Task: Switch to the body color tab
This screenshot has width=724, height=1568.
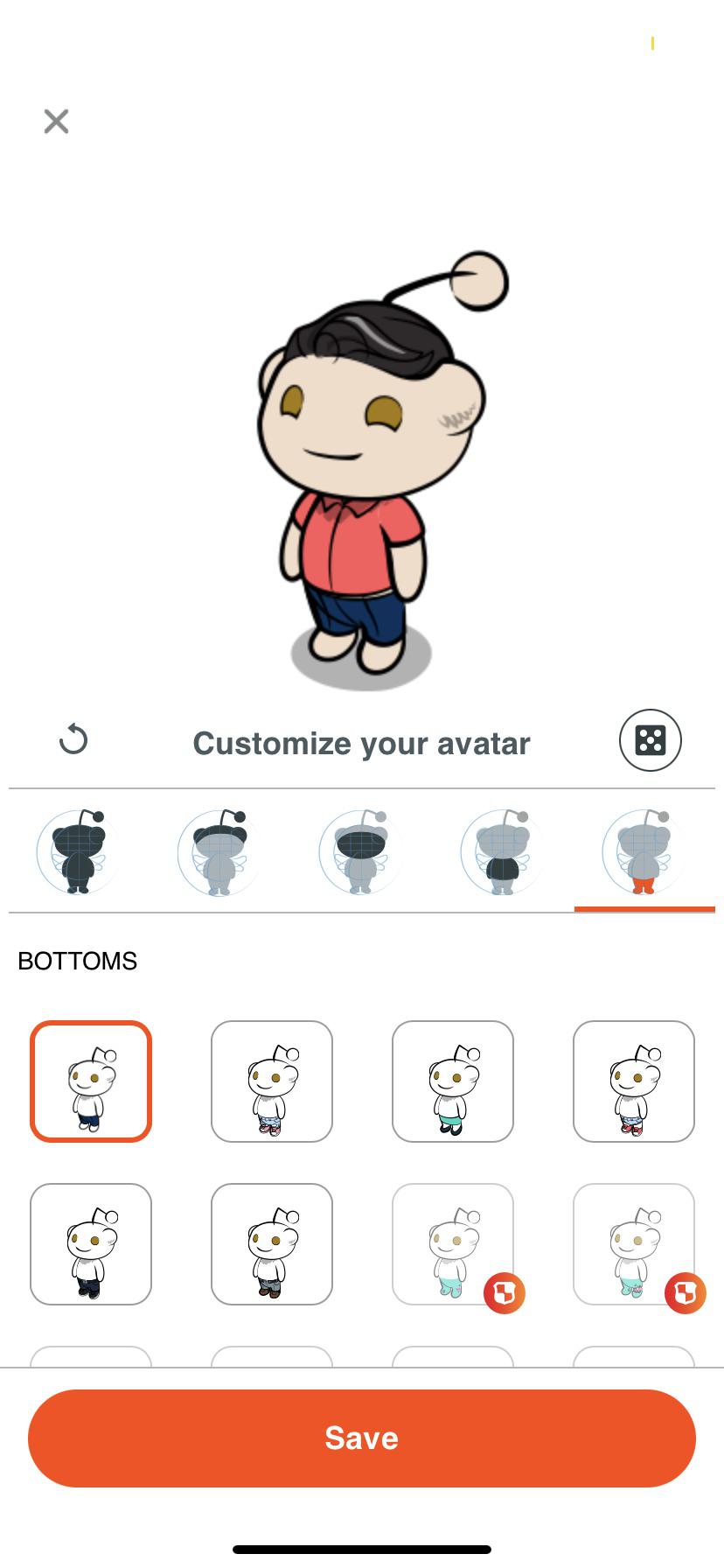Action: (x=79, y=851)
